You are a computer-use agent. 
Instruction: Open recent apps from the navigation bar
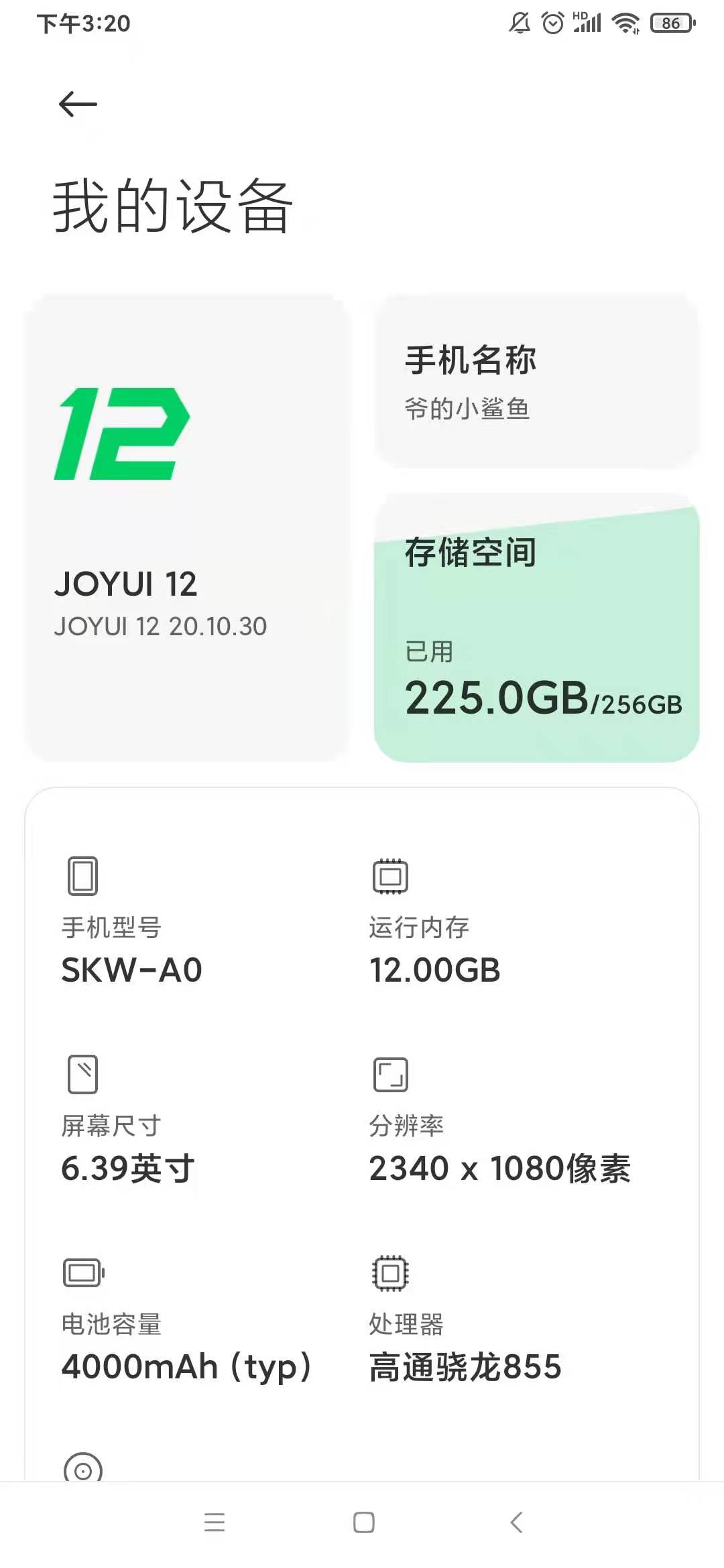pos(215,1522)
